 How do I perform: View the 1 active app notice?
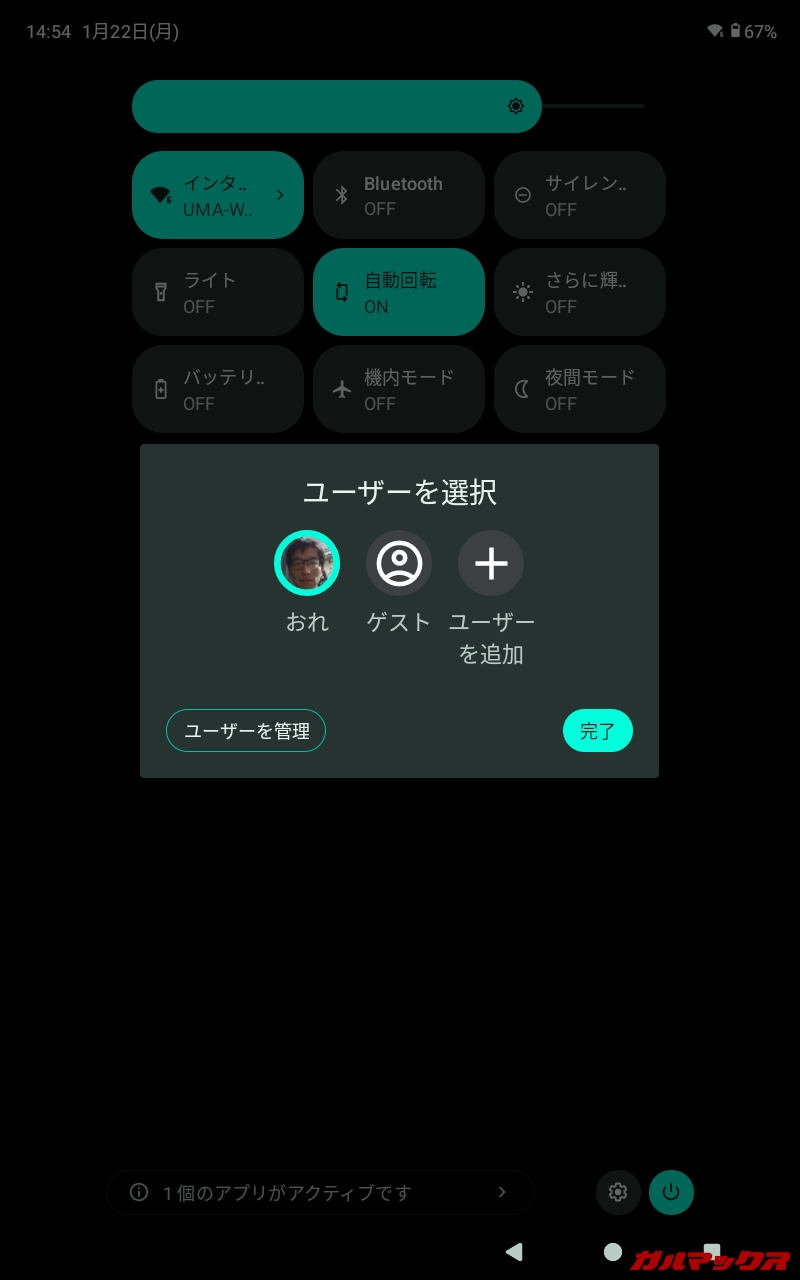tap(320, 1192)
